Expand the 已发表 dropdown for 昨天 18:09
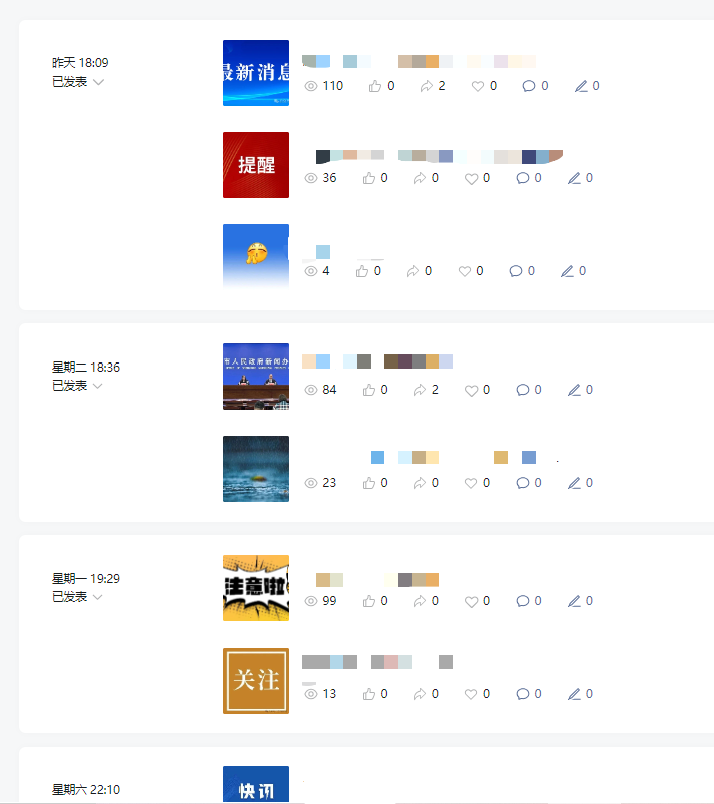Image resolution: width=714 pixels, height=804 pixels. pyautogui.click(x=98, y=82)
